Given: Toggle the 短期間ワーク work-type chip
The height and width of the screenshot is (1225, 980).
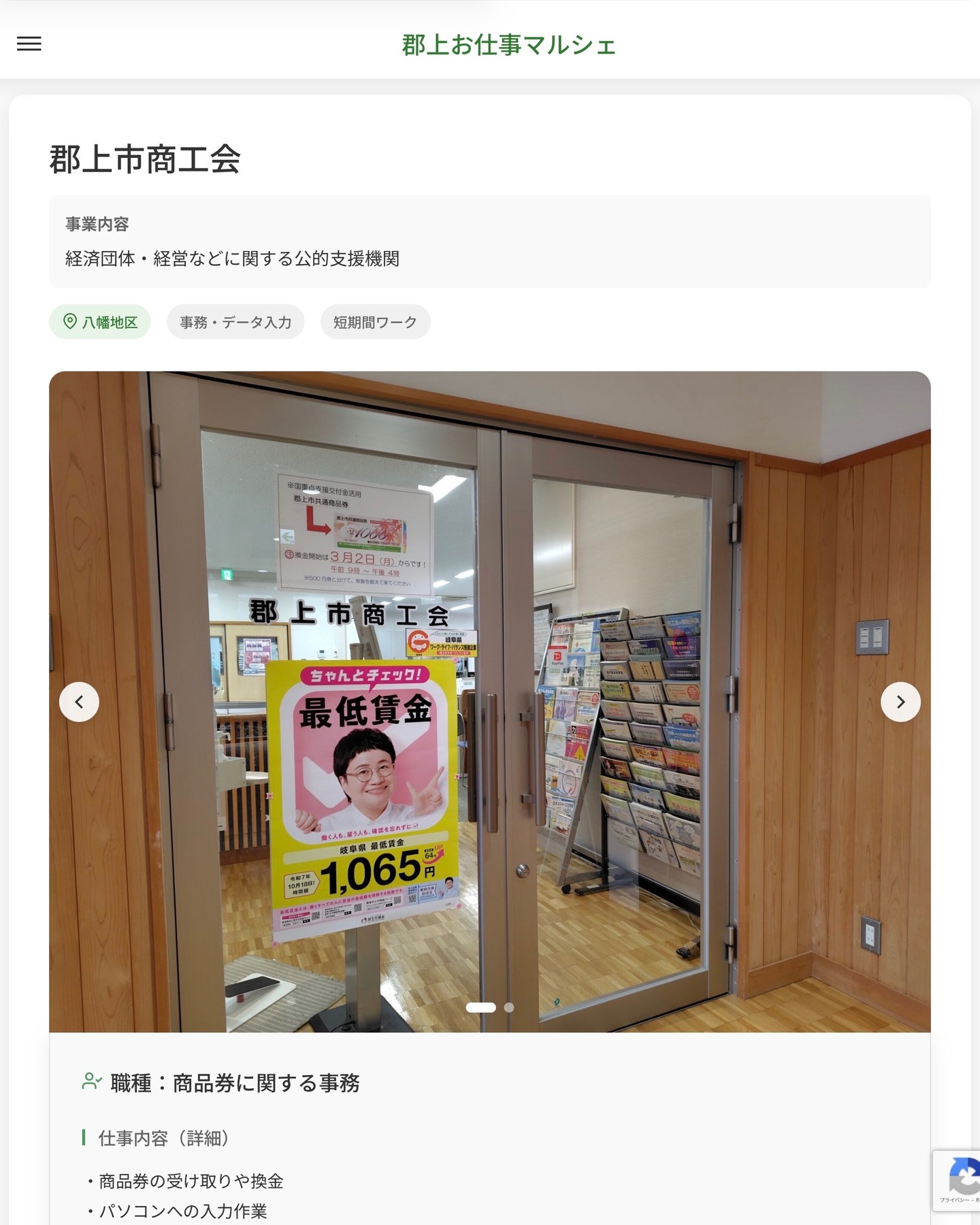Looking at the screenshot, I should (376, 322).
